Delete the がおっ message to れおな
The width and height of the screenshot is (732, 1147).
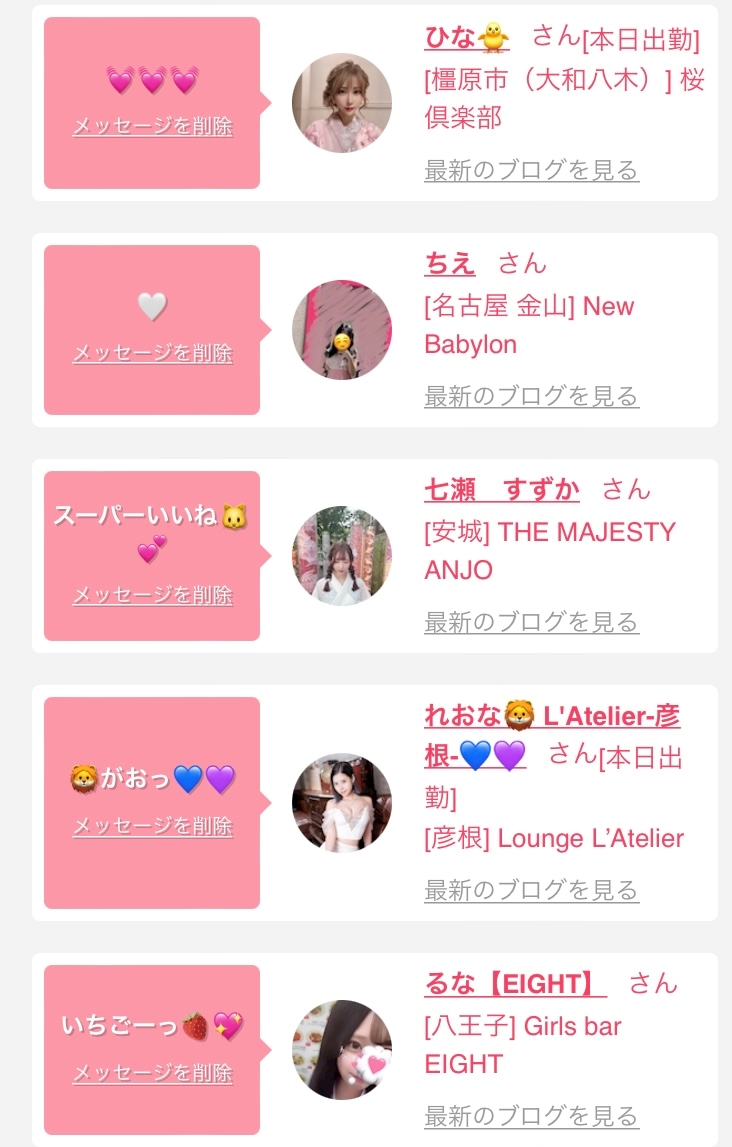tap(153, 826)
